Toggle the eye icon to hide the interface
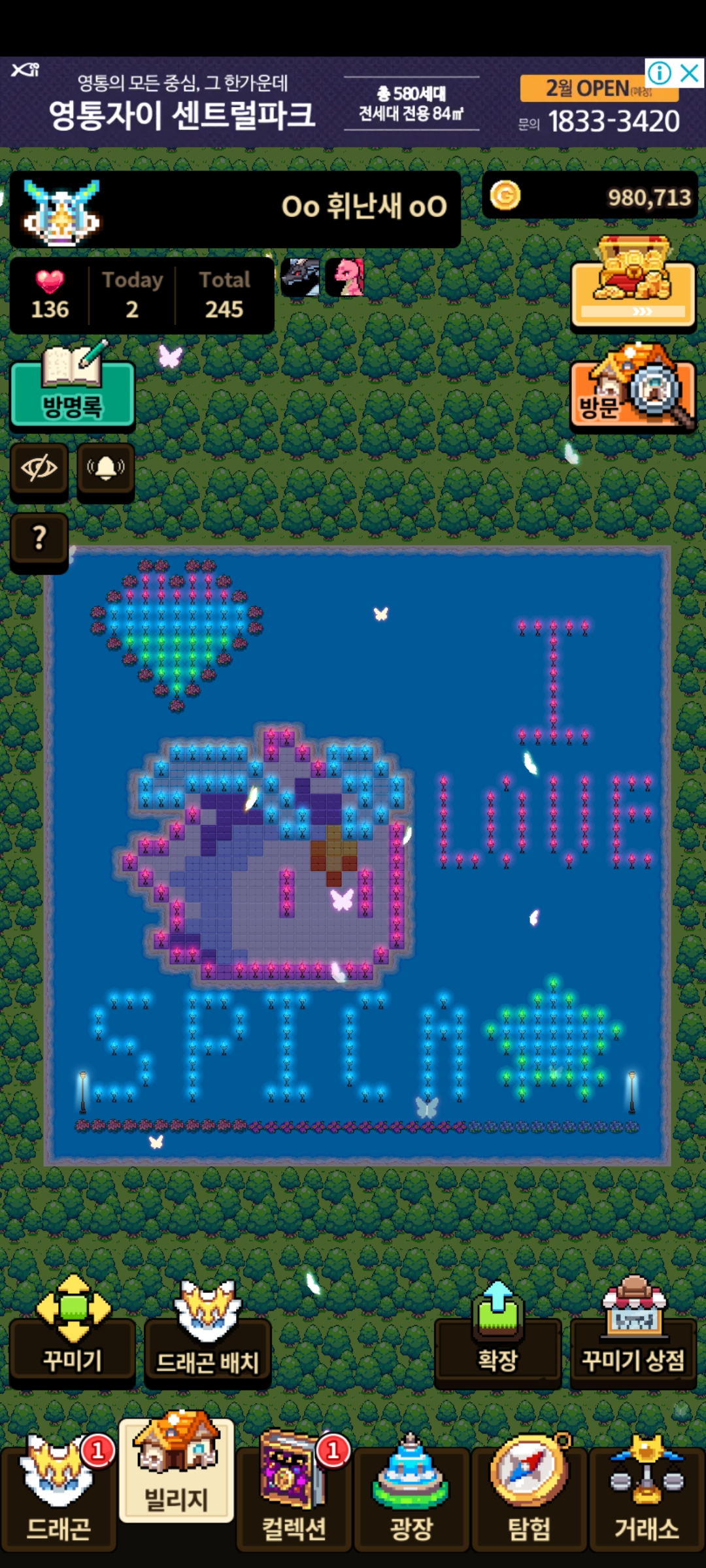The image size is (706, 1568). click(x=39, y=469)
